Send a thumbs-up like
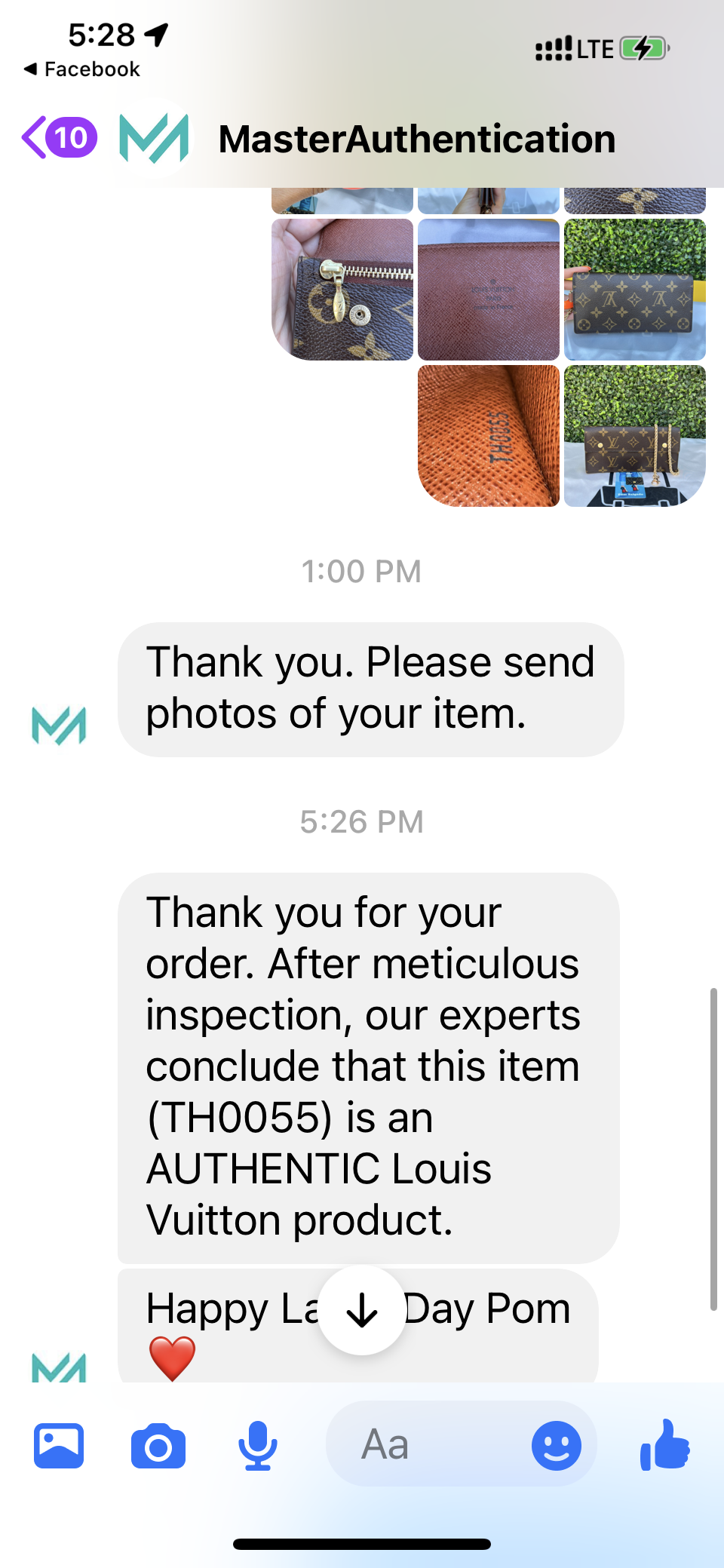Viewport: 724px width, 1568px height. 664,1444
